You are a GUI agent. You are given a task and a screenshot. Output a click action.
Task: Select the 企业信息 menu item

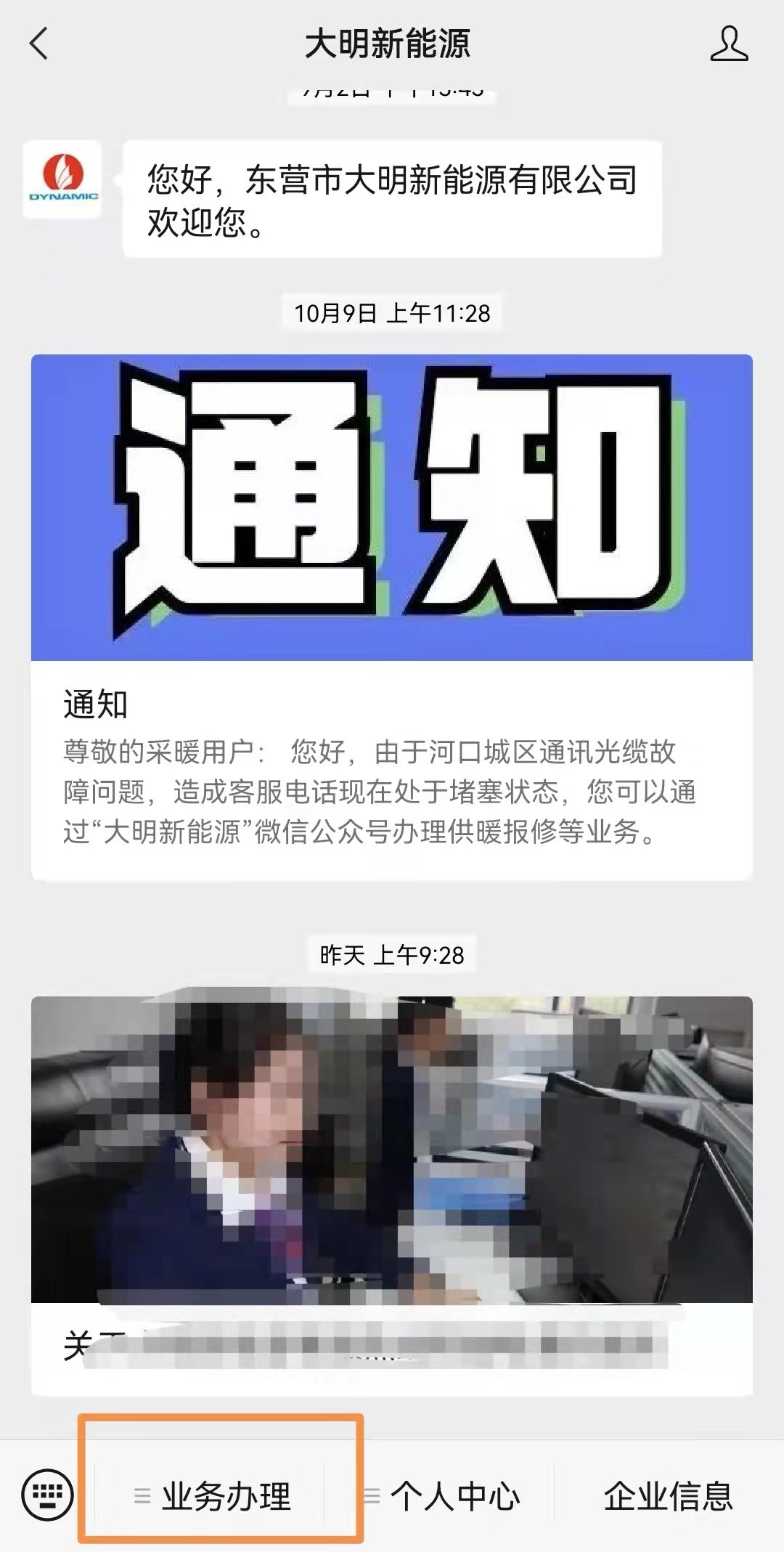click(x=668, y=1495)
